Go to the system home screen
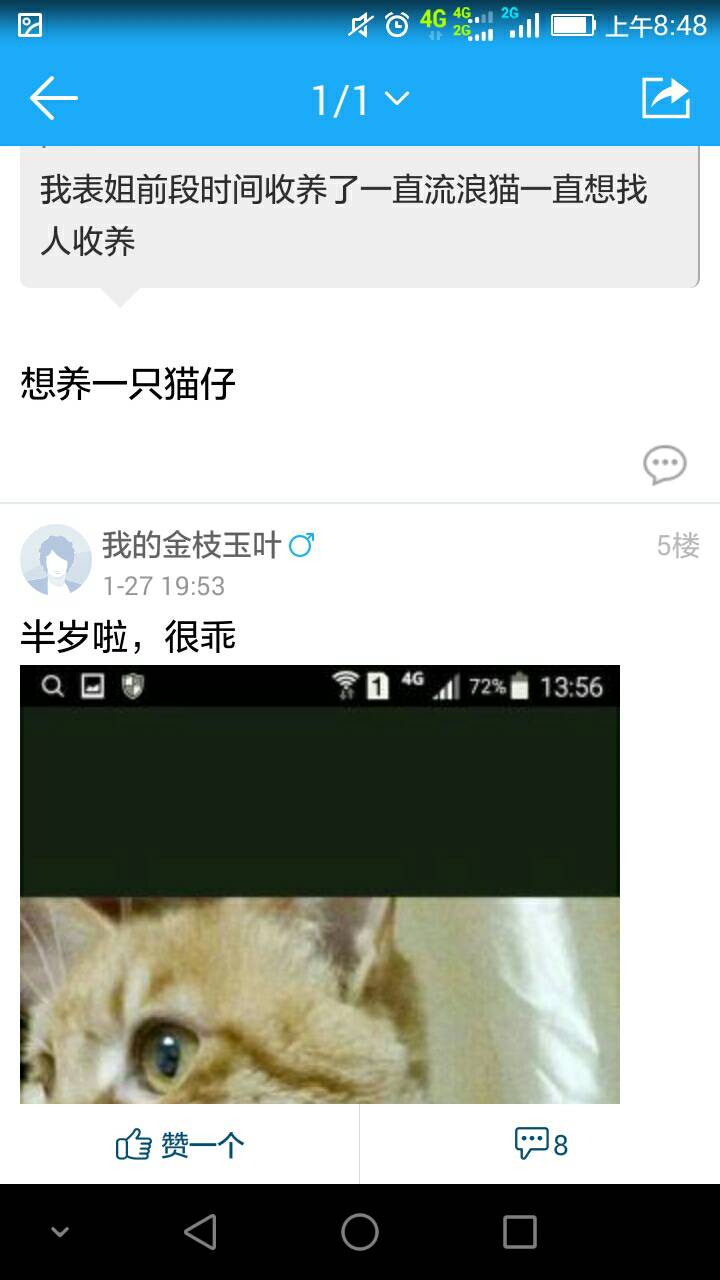Screen dimensions: 720x1280 360,1232
